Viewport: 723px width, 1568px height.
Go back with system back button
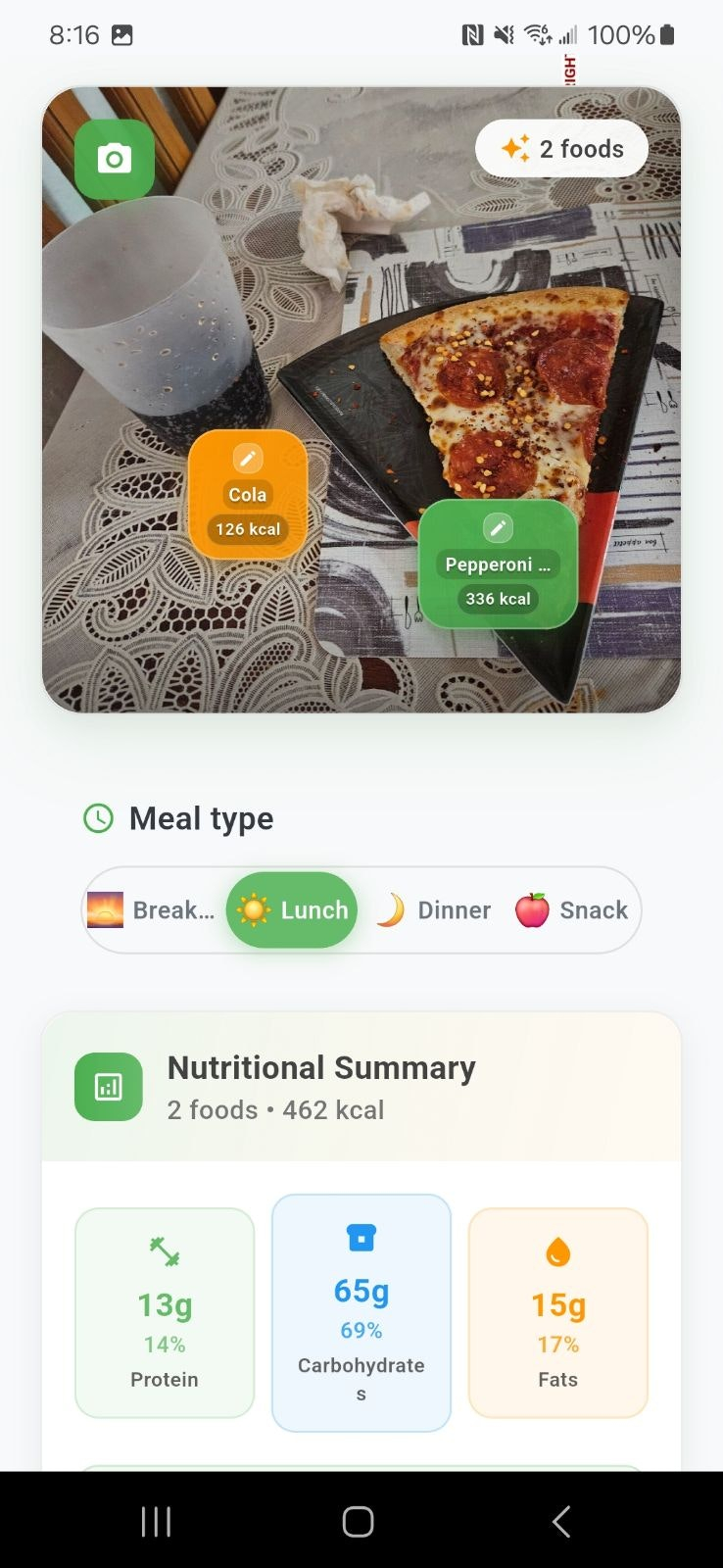click(x=560, y=1521)
